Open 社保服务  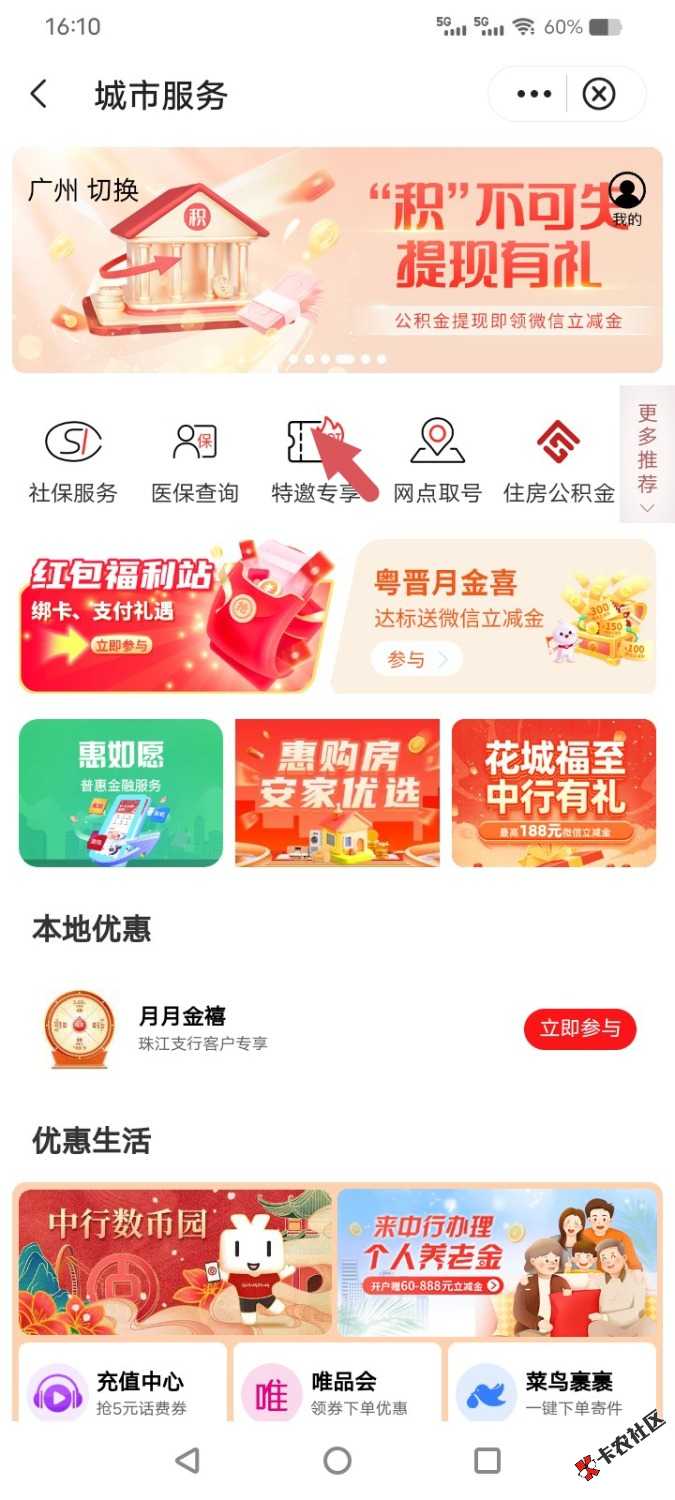pyautogui.click(x=73, y=460)
